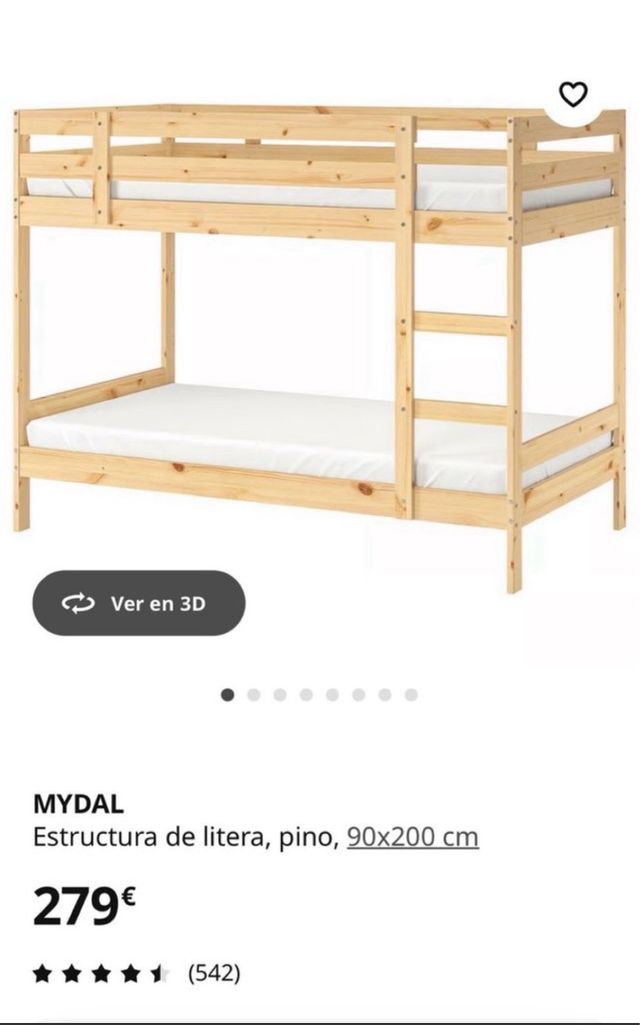
Task: Tap the "Ver en 3D" button
Action: [139, 603]
